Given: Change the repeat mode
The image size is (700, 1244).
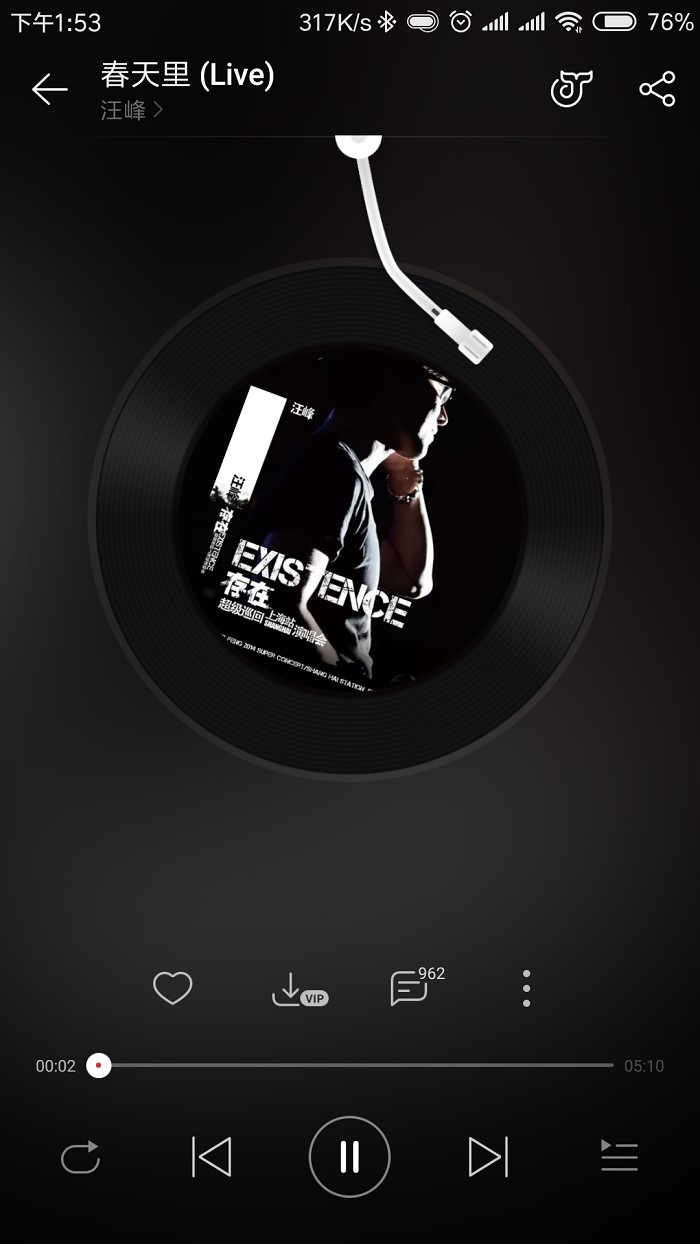Looking at the screenshot, I should pyautogui.click(x=81, y=1157).
